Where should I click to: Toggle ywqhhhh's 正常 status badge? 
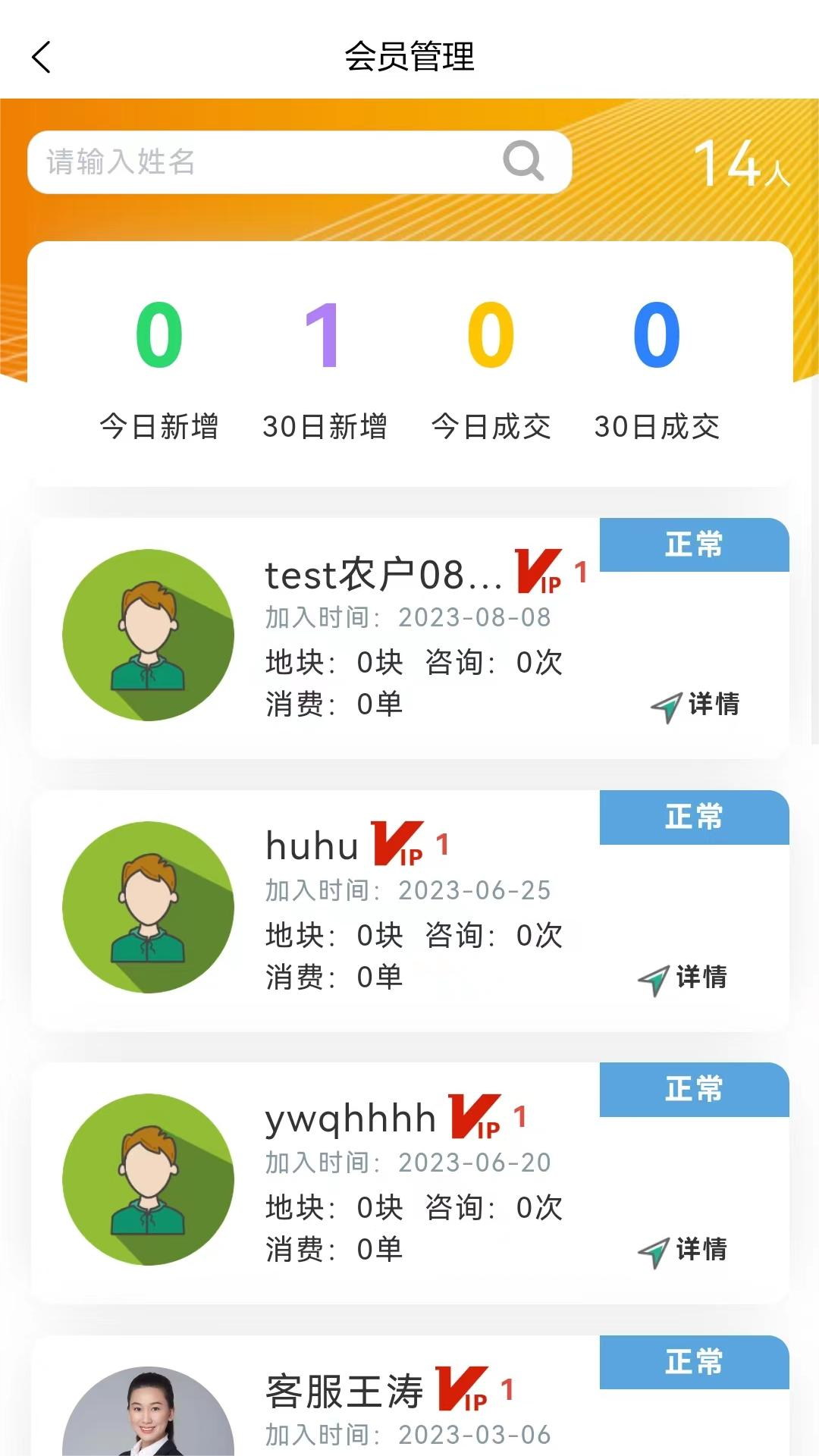(x=692, y=1090)
